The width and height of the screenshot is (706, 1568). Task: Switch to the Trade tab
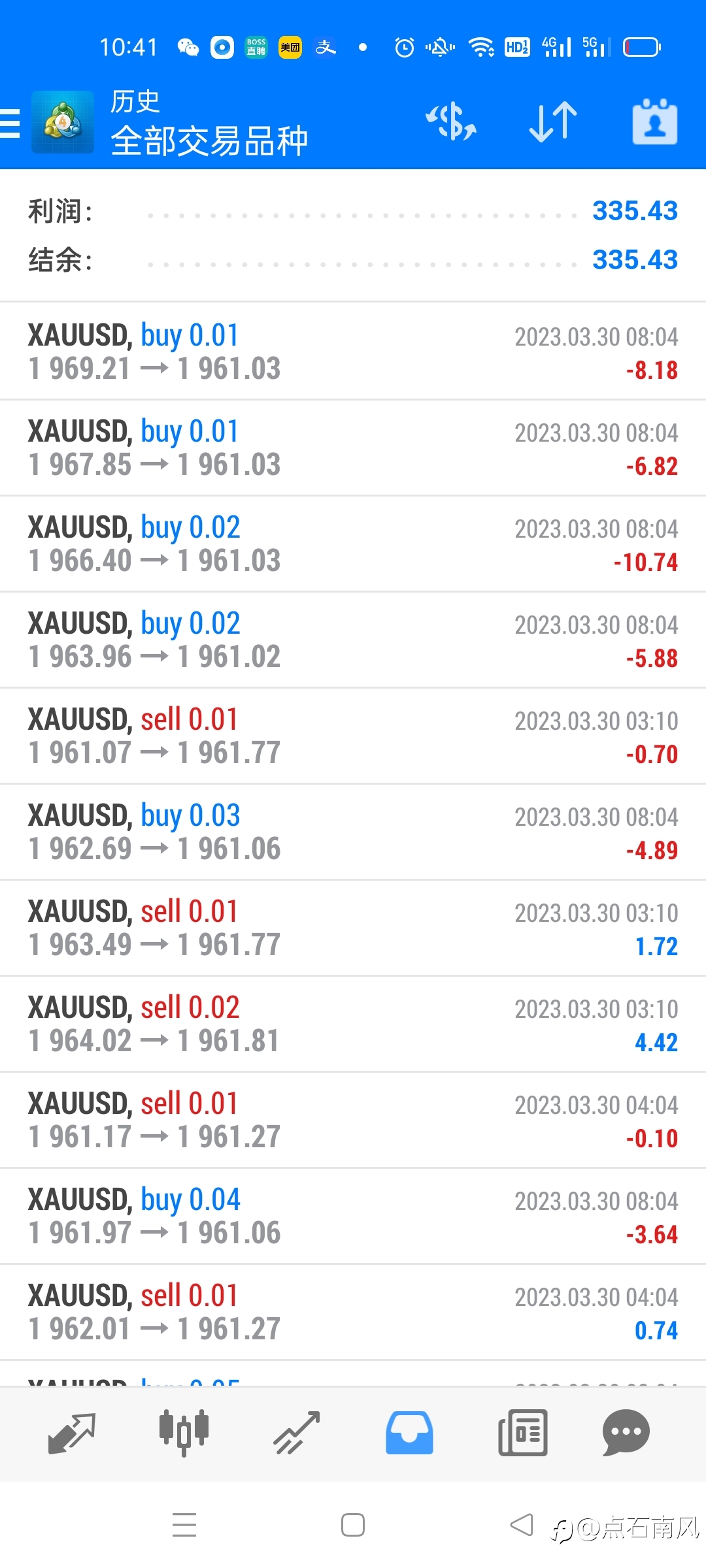point(297,1433)
